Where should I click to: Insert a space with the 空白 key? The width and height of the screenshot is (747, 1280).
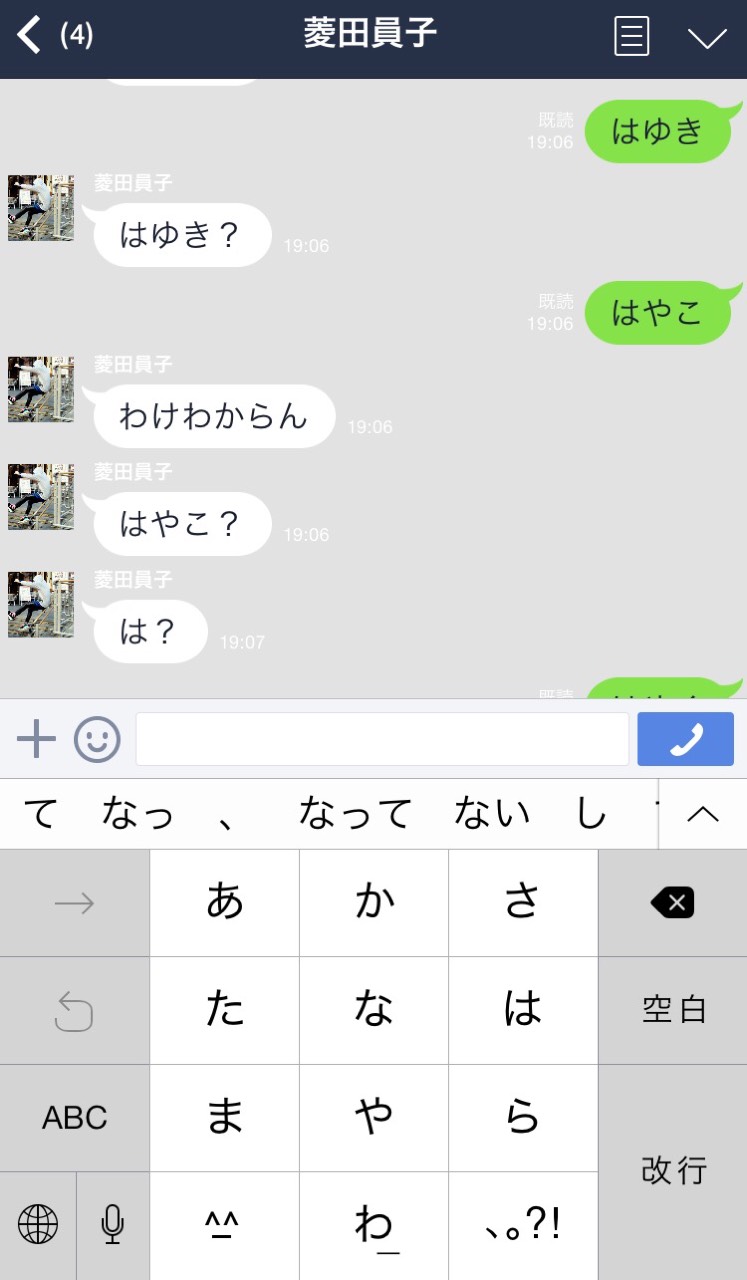tap(673, 1010)
